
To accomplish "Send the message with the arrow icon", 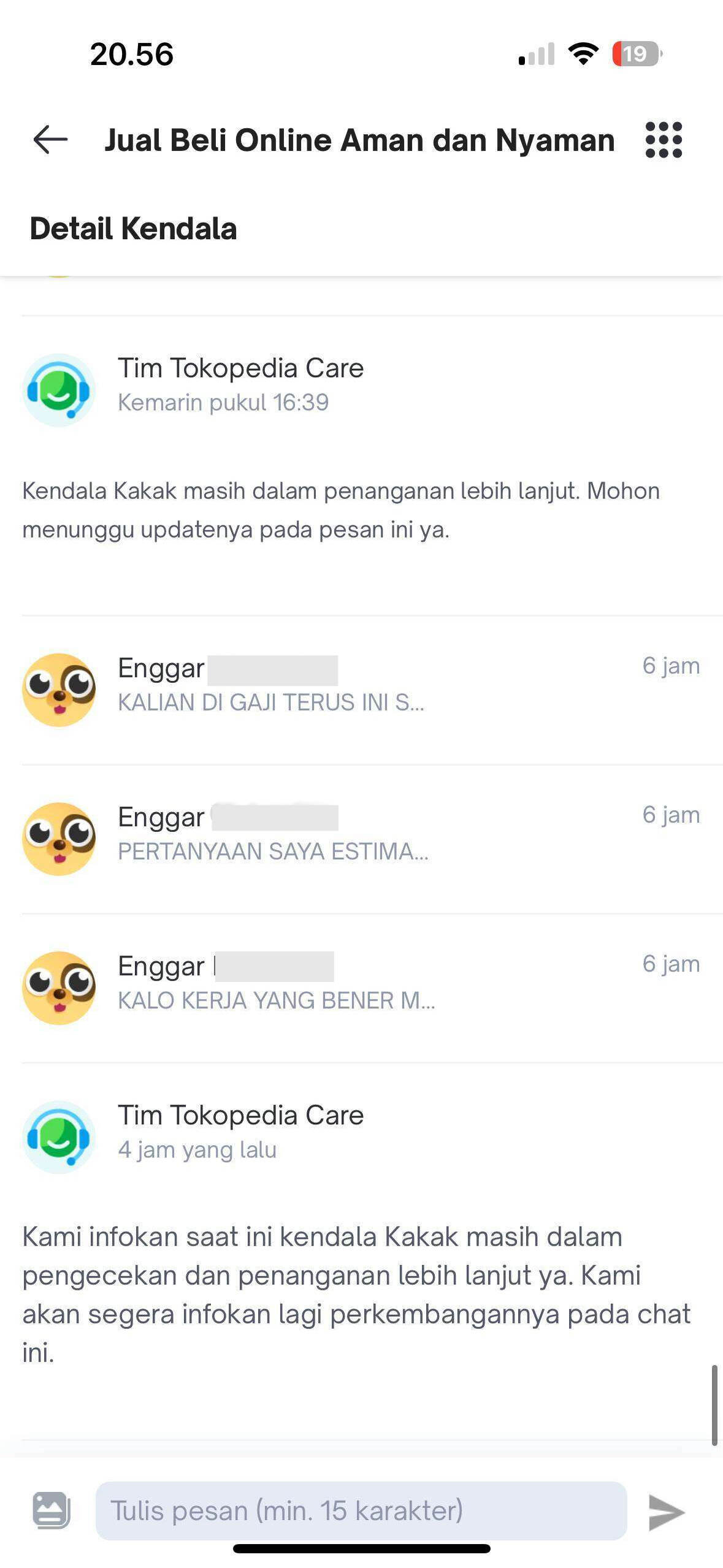I will (666, 1512).
